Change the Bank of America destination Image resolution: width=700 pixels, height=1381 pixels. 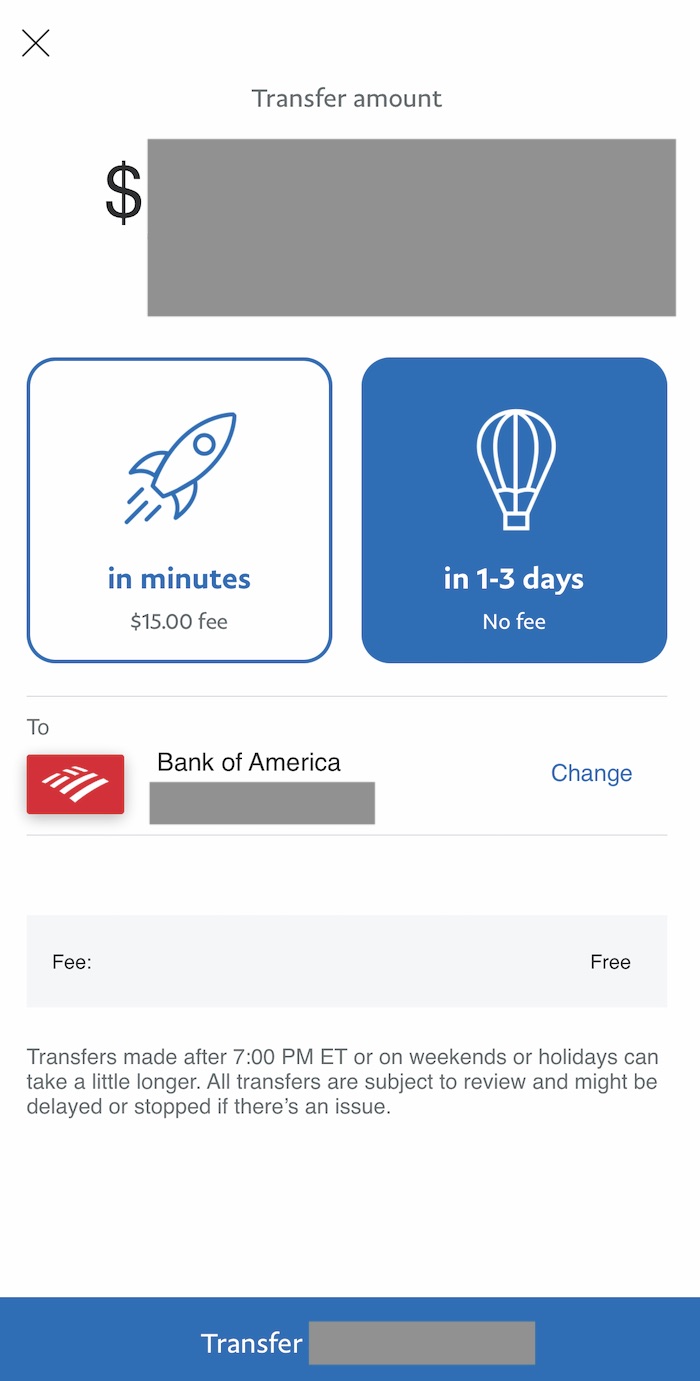[591, 773]
